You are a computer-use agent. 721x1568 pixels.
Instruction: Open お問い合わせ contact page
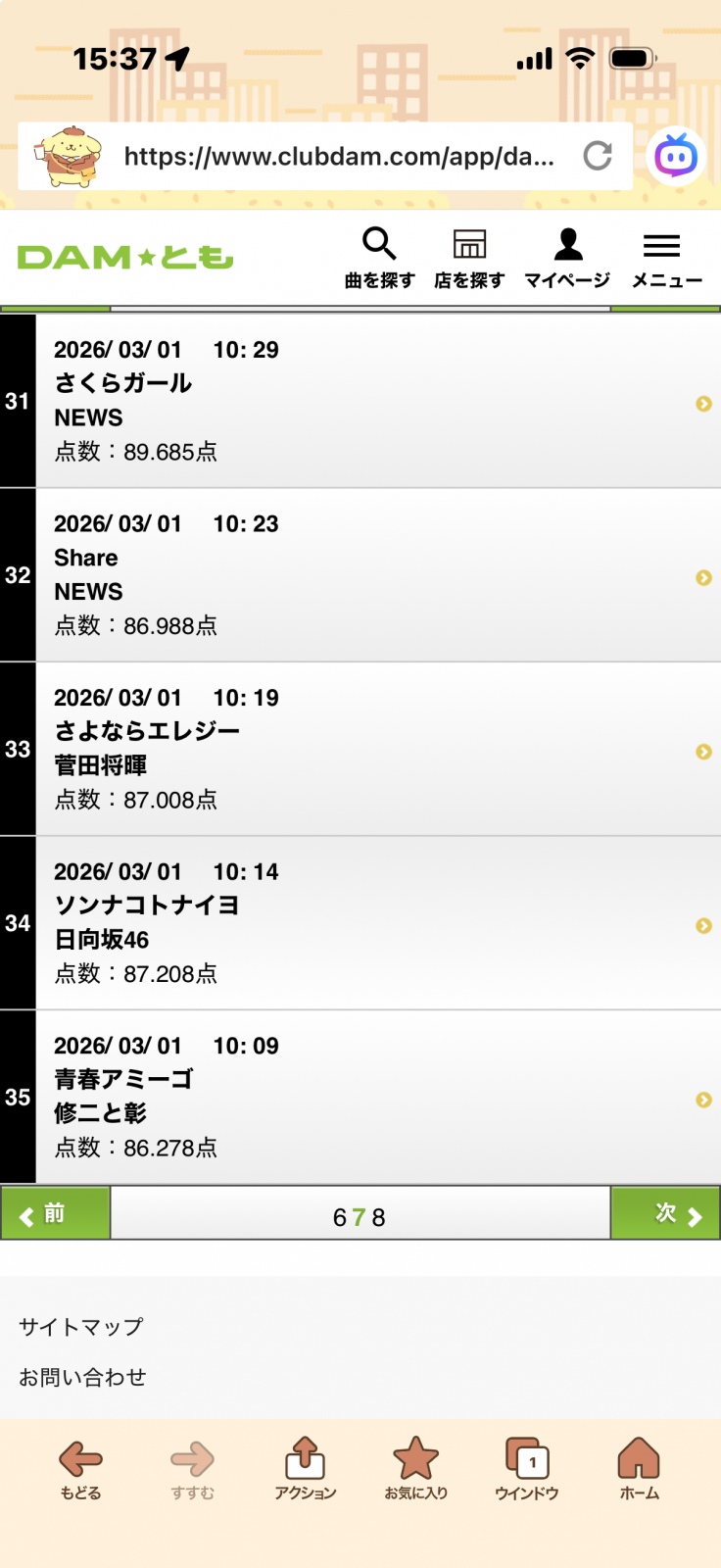(82, 1378)
